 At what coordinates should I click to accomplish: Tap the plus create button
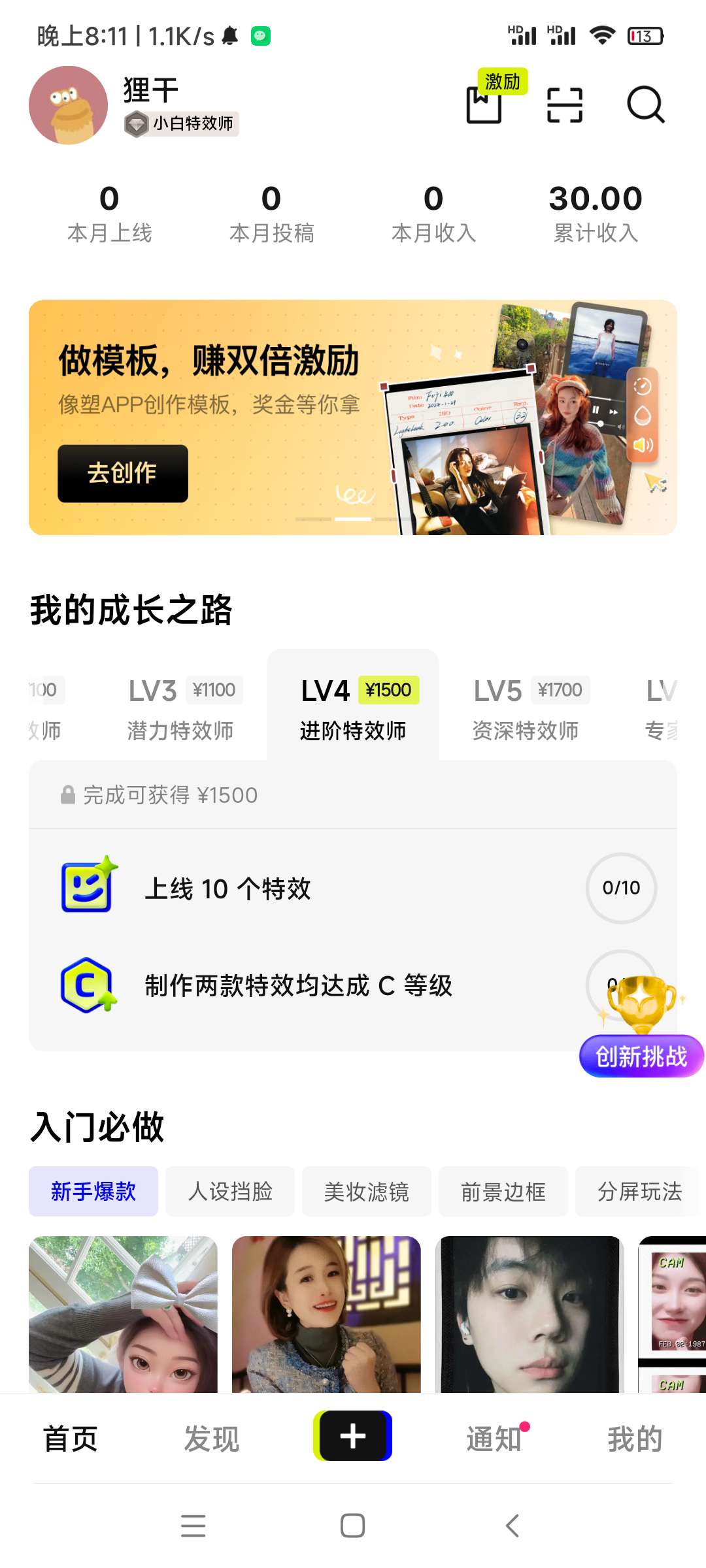pyautogui.click(x=353, y=1436)
